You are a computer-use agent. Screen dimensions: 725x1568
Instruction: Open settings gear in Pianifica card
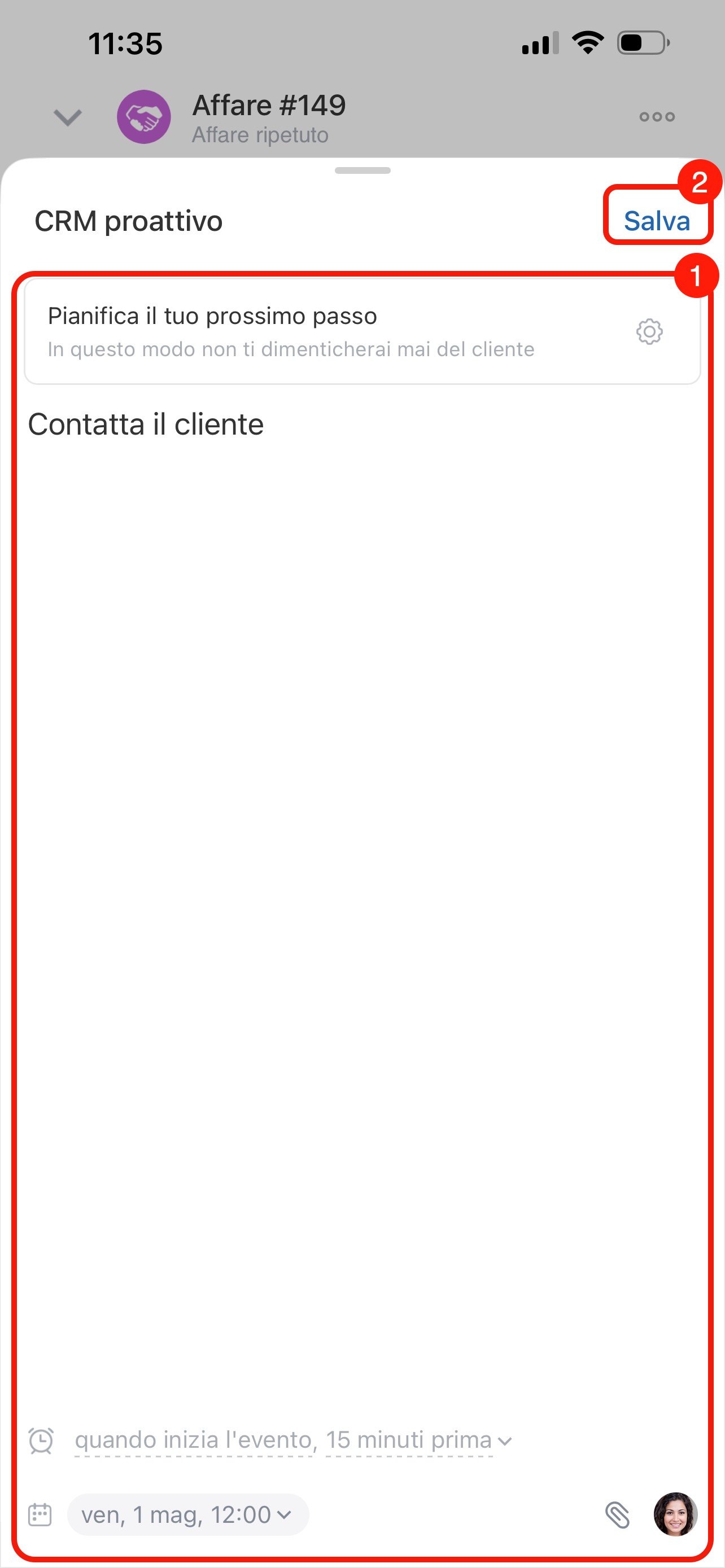[649, 332]
